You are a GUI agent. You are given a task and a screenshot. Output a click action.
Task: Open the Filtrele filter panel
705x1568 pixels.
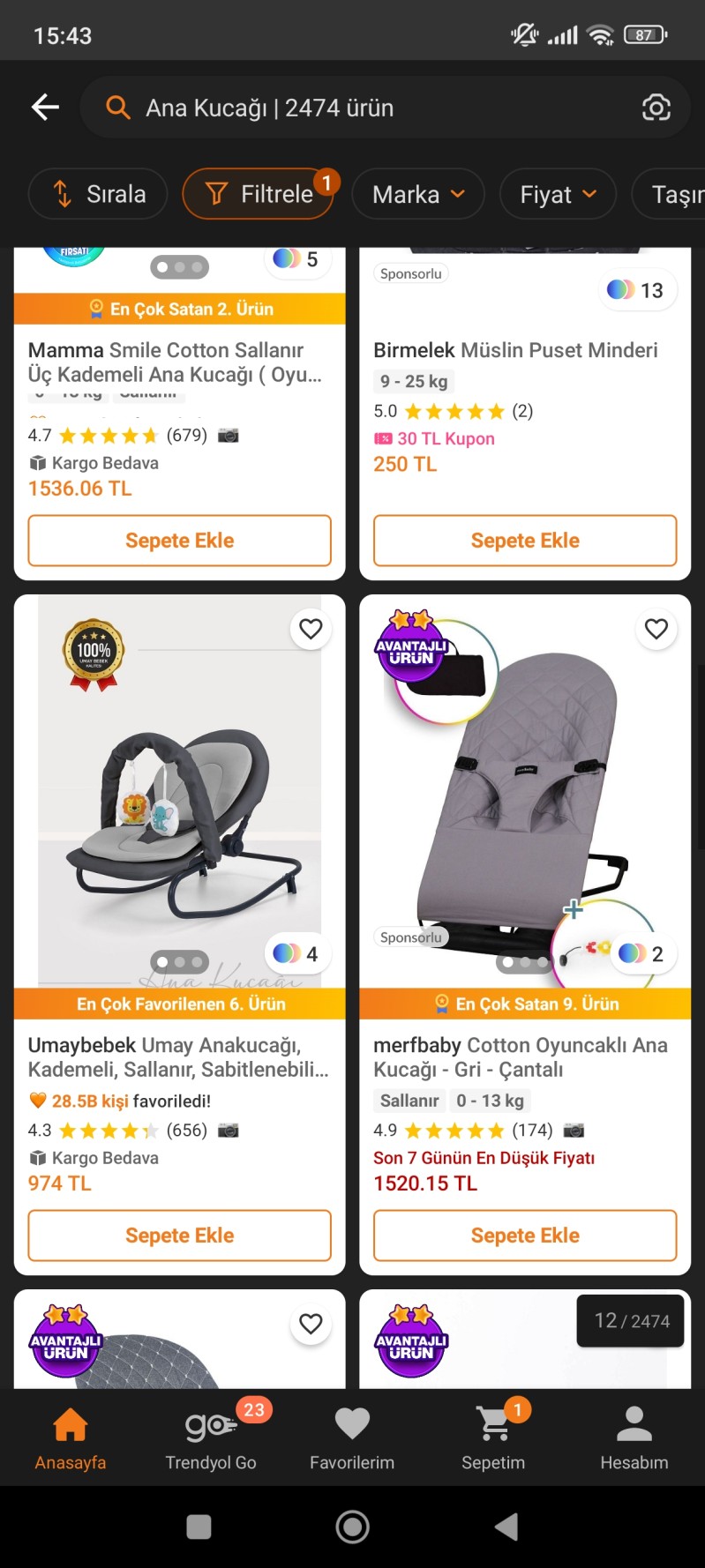tap(259, 194)
